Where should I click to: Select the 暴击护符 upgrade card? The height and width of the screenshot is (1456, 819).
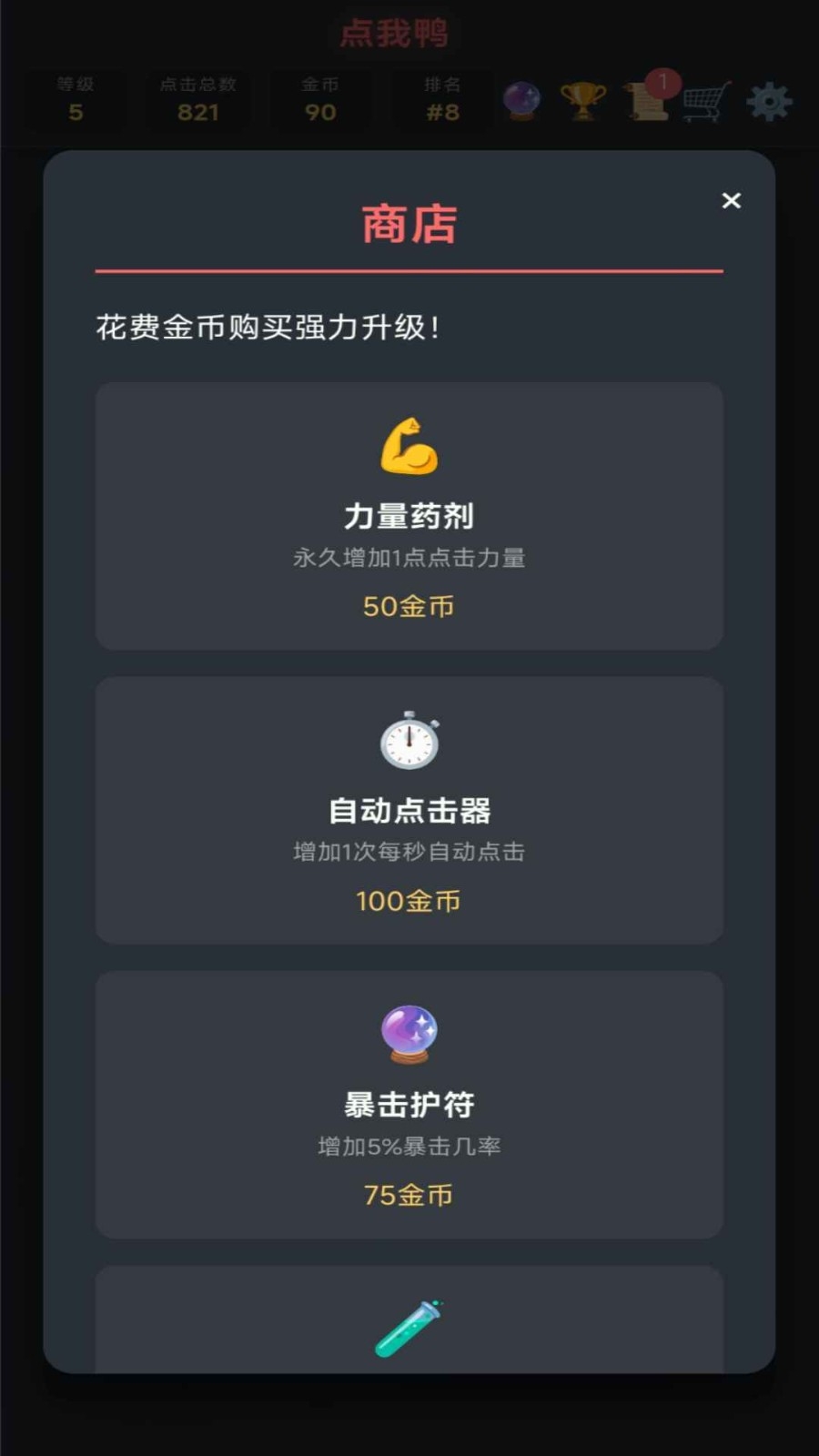coord(409,1104)
